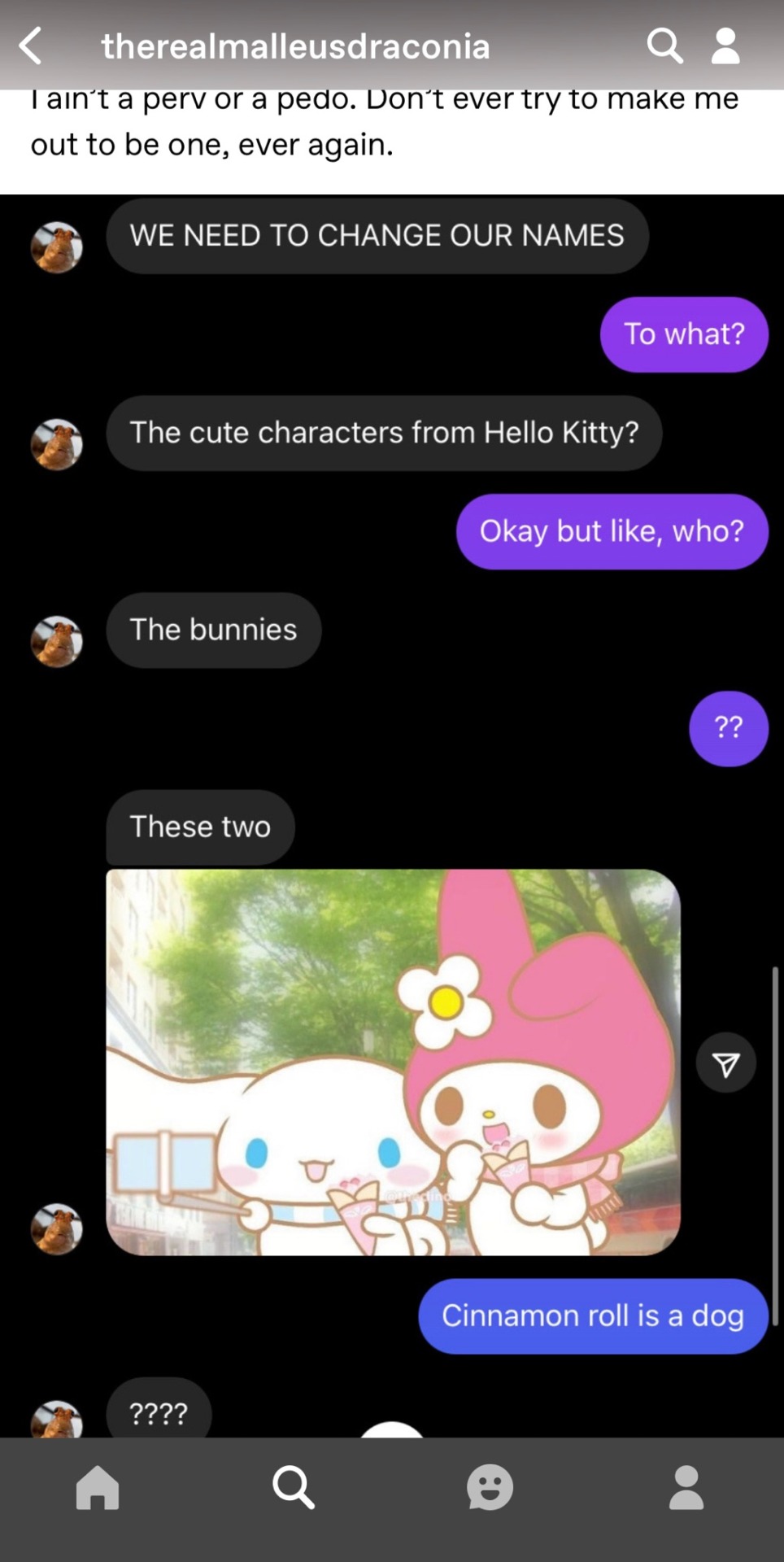
Task: Open the Explore search tab in bottom bar
Action: [294, 1487]
